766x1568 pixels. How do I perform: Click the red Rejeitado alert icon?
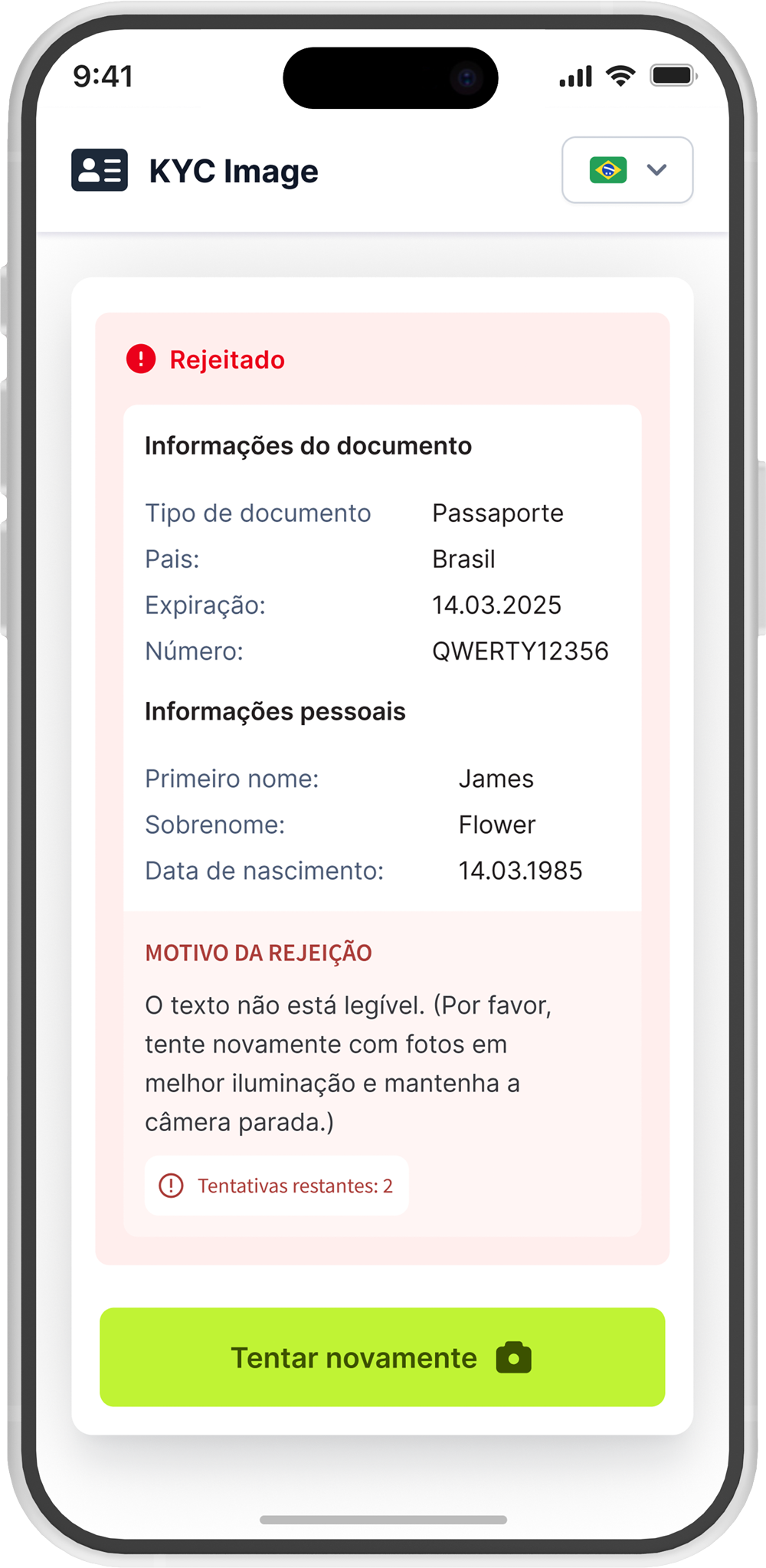tap(140, 358)
